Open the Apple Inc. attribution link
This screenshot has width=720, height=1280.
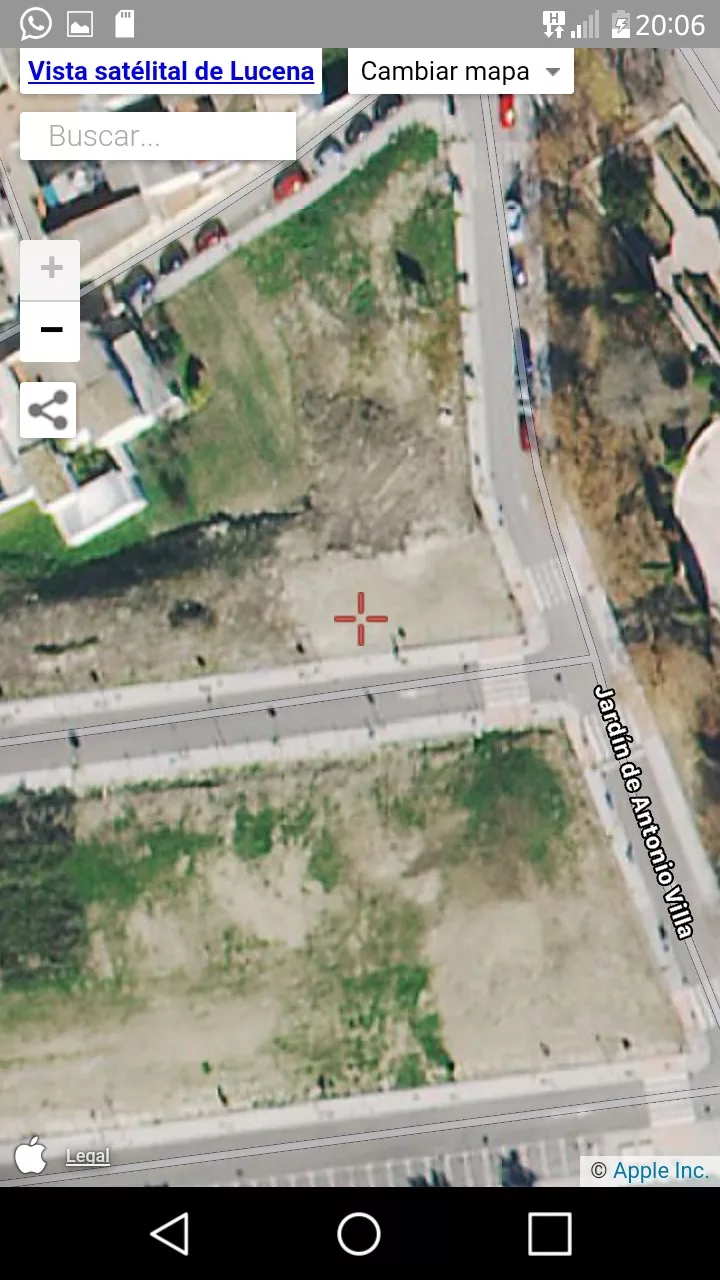pos(661,1171)
